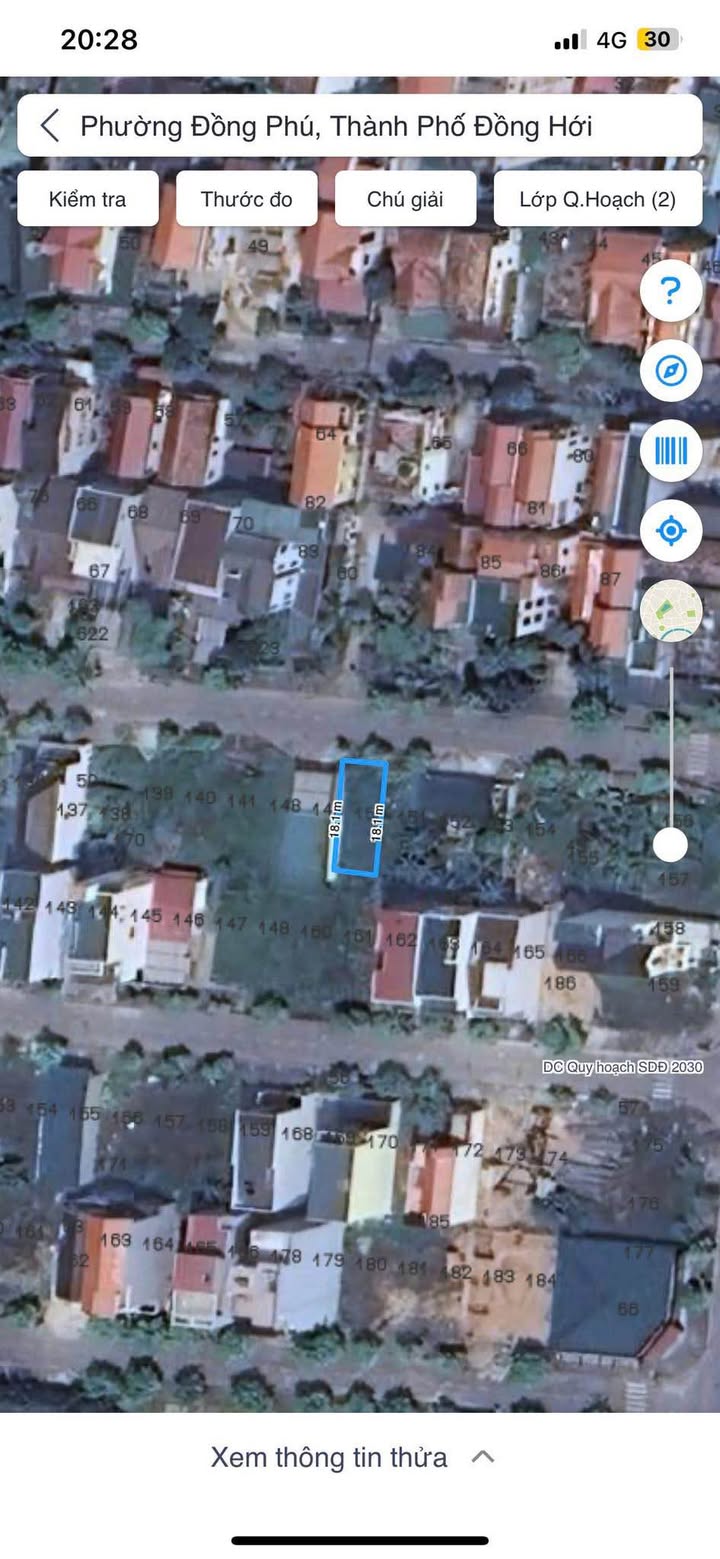The width and height of the screenshot is (720, 1559).
Task: Open the help question mark icon
Action: (671, 291)
